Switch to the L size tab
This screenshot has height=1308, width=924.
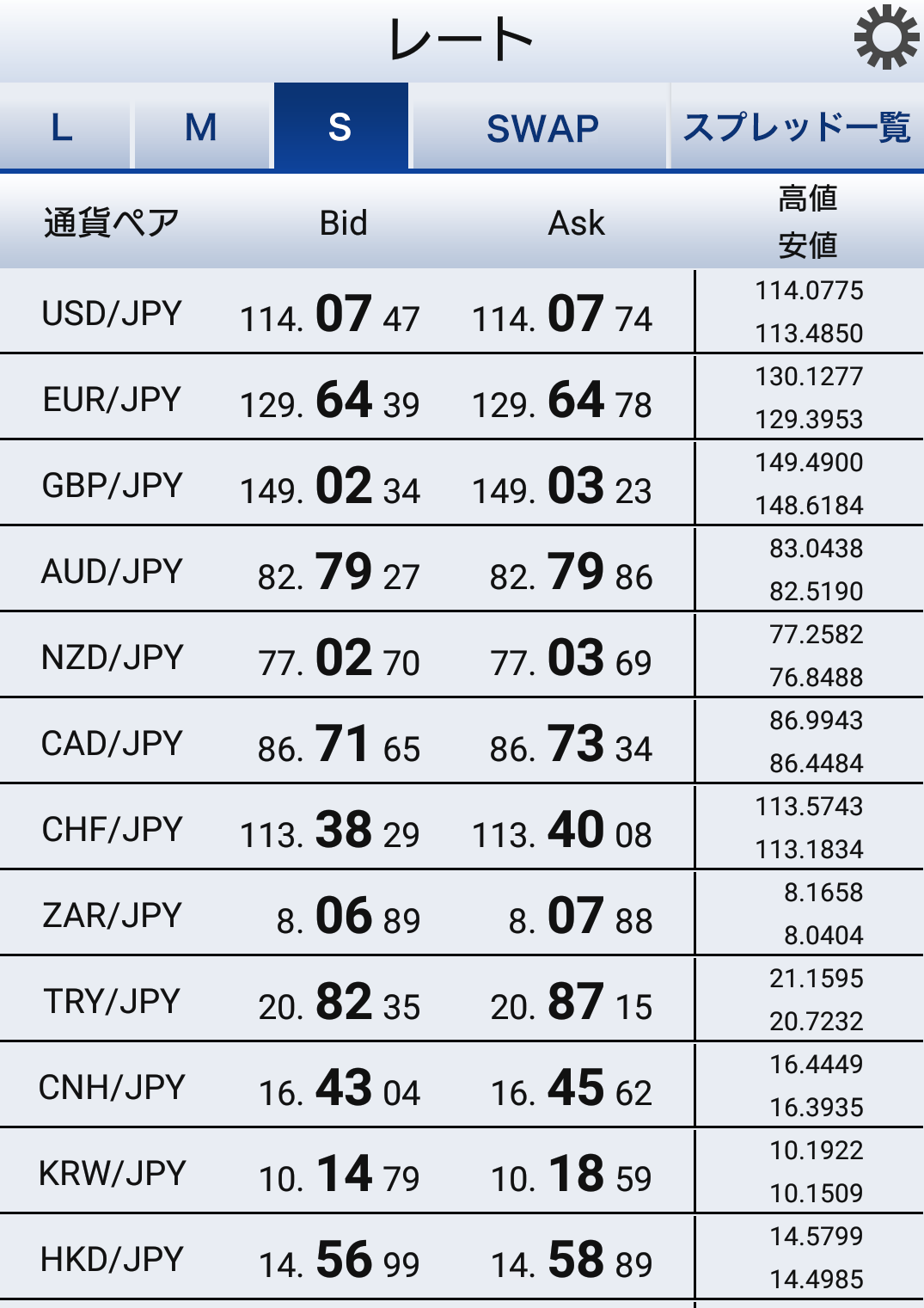(63, 127)
